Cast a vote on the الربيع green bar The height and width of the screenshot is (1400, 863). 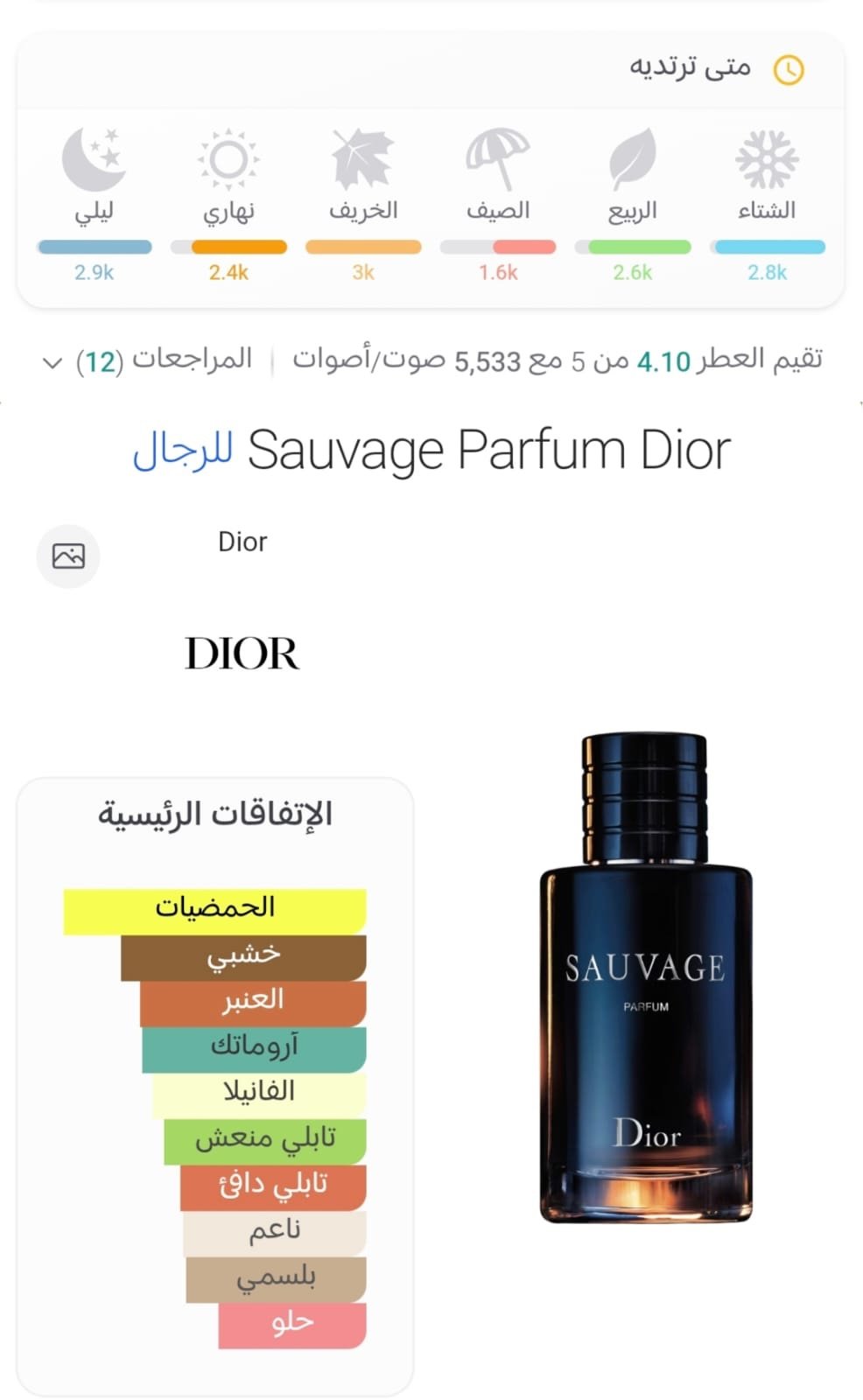(x=633, y=248)
